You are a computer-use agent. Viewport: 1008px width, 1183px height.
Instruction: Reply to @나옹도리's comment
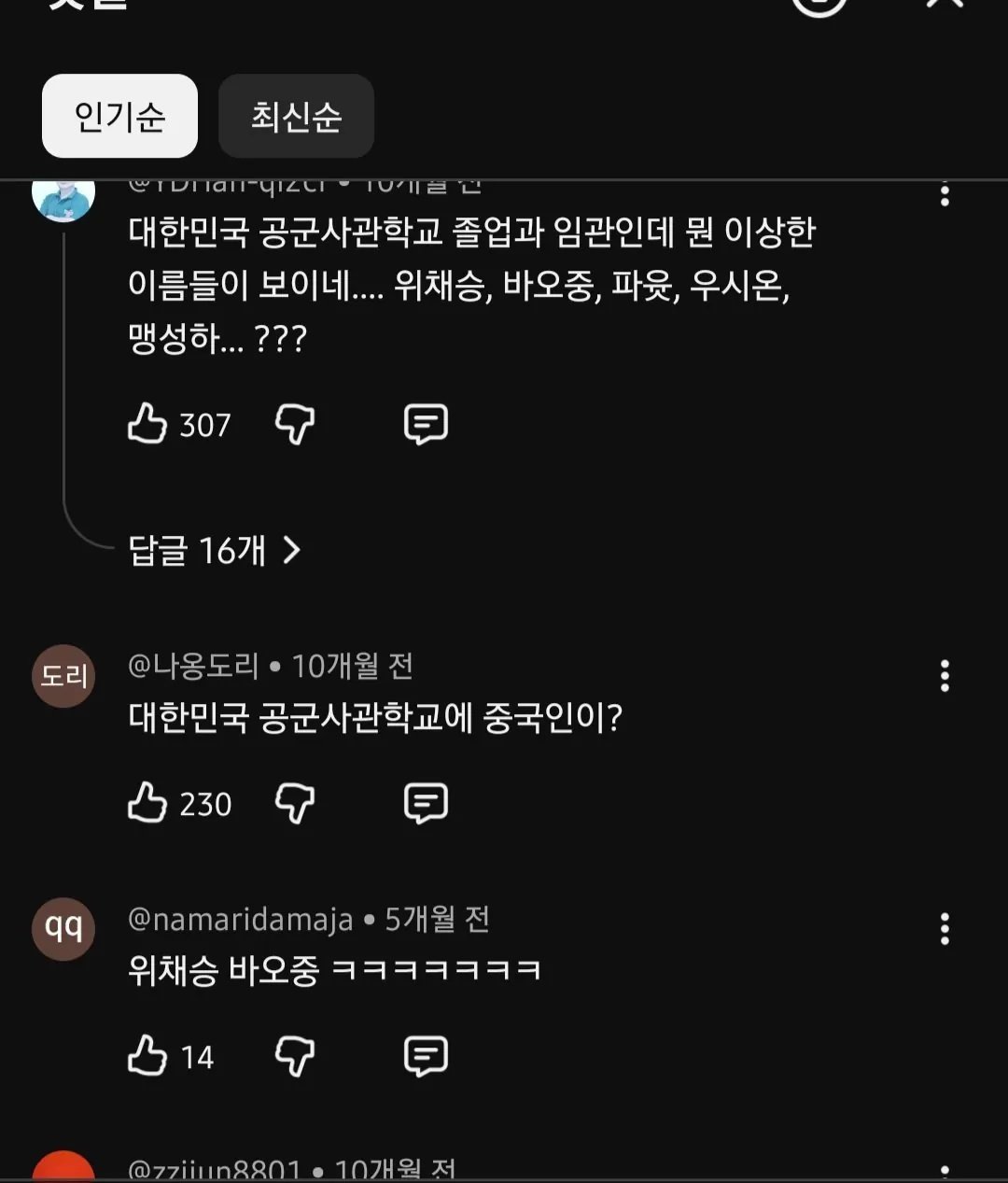[x=426, y=803]
